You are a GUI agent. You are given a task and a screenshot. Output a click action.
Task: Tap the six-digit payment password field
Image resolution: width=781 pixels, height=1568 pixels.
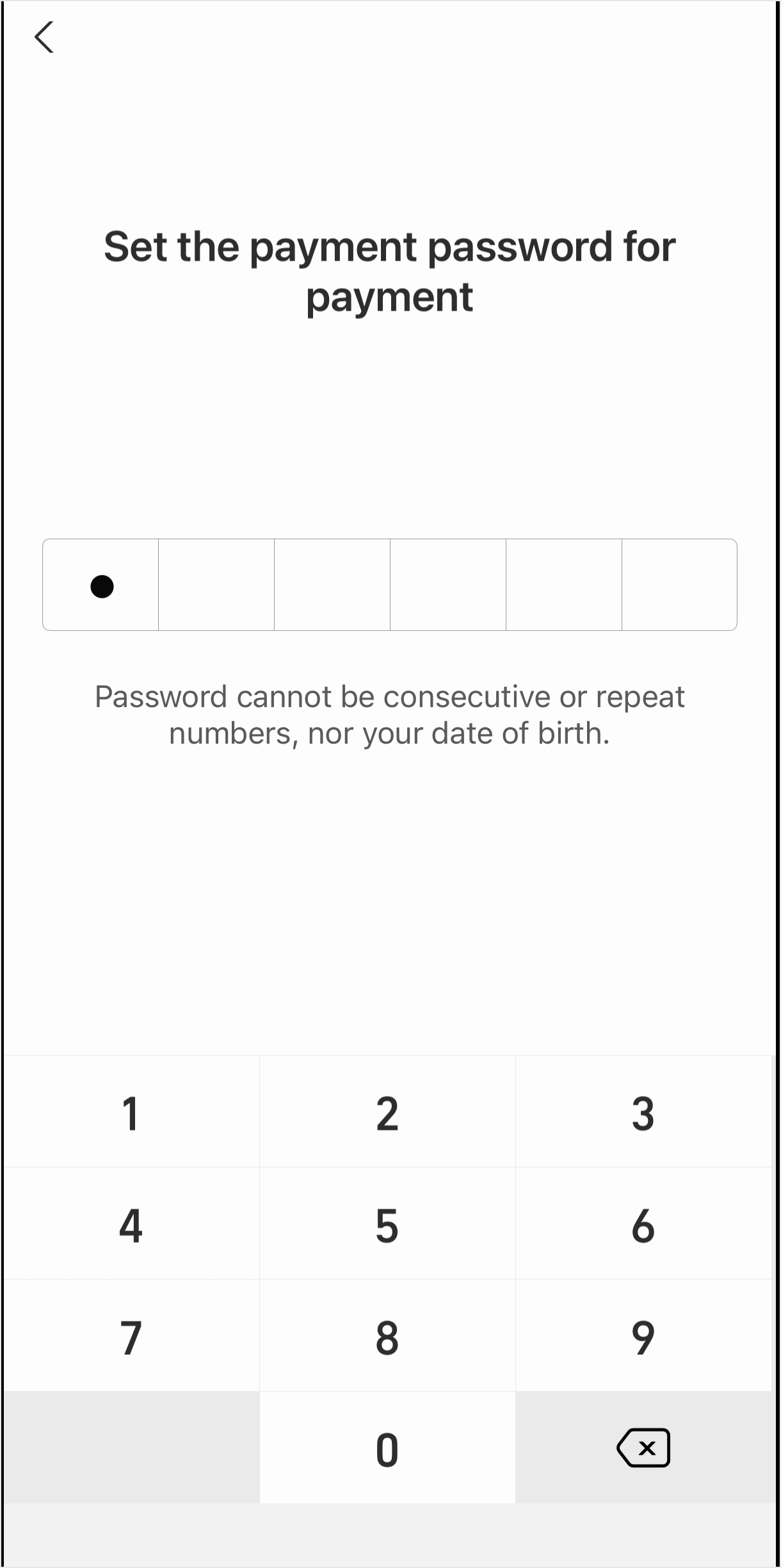(x=390, y=584)
